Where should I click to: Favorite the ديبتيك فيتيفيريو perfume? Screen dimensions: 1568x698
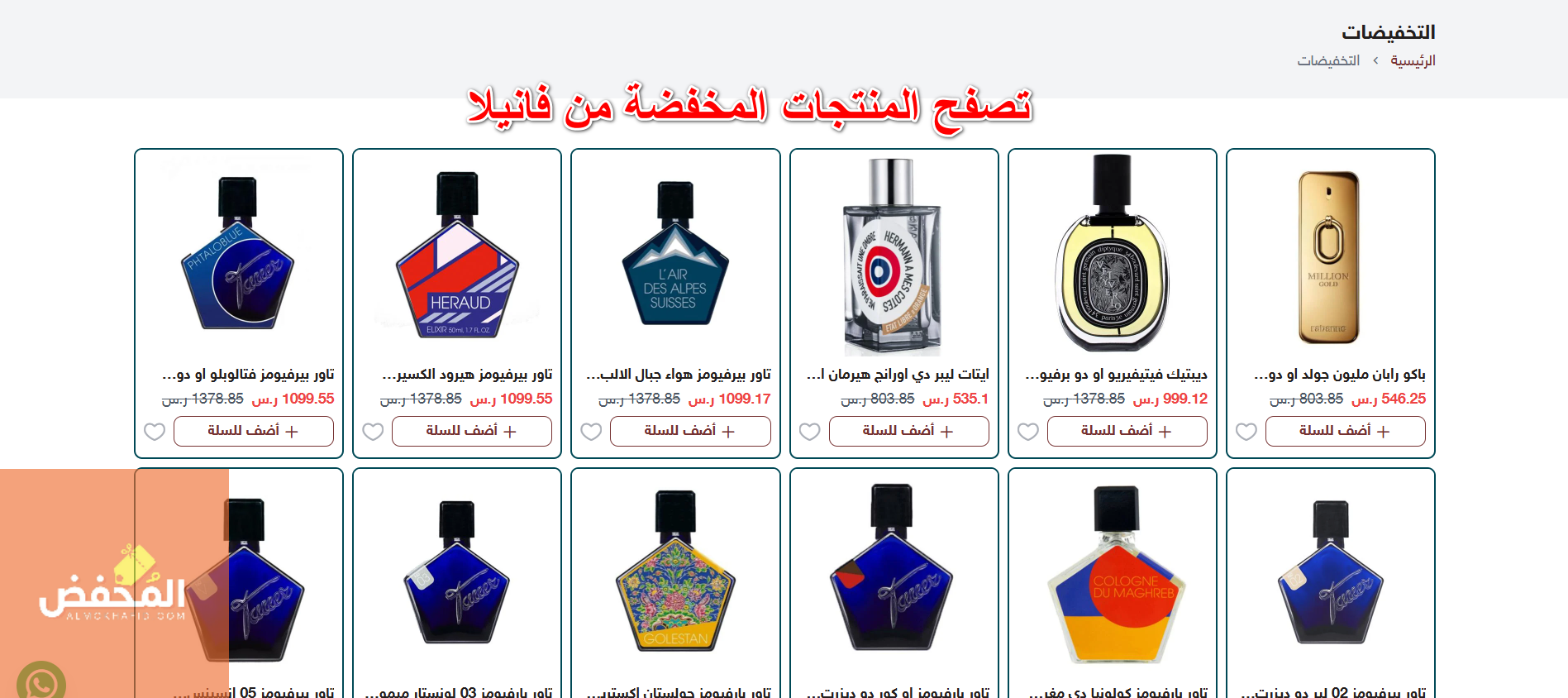[x=1028, y=432]
